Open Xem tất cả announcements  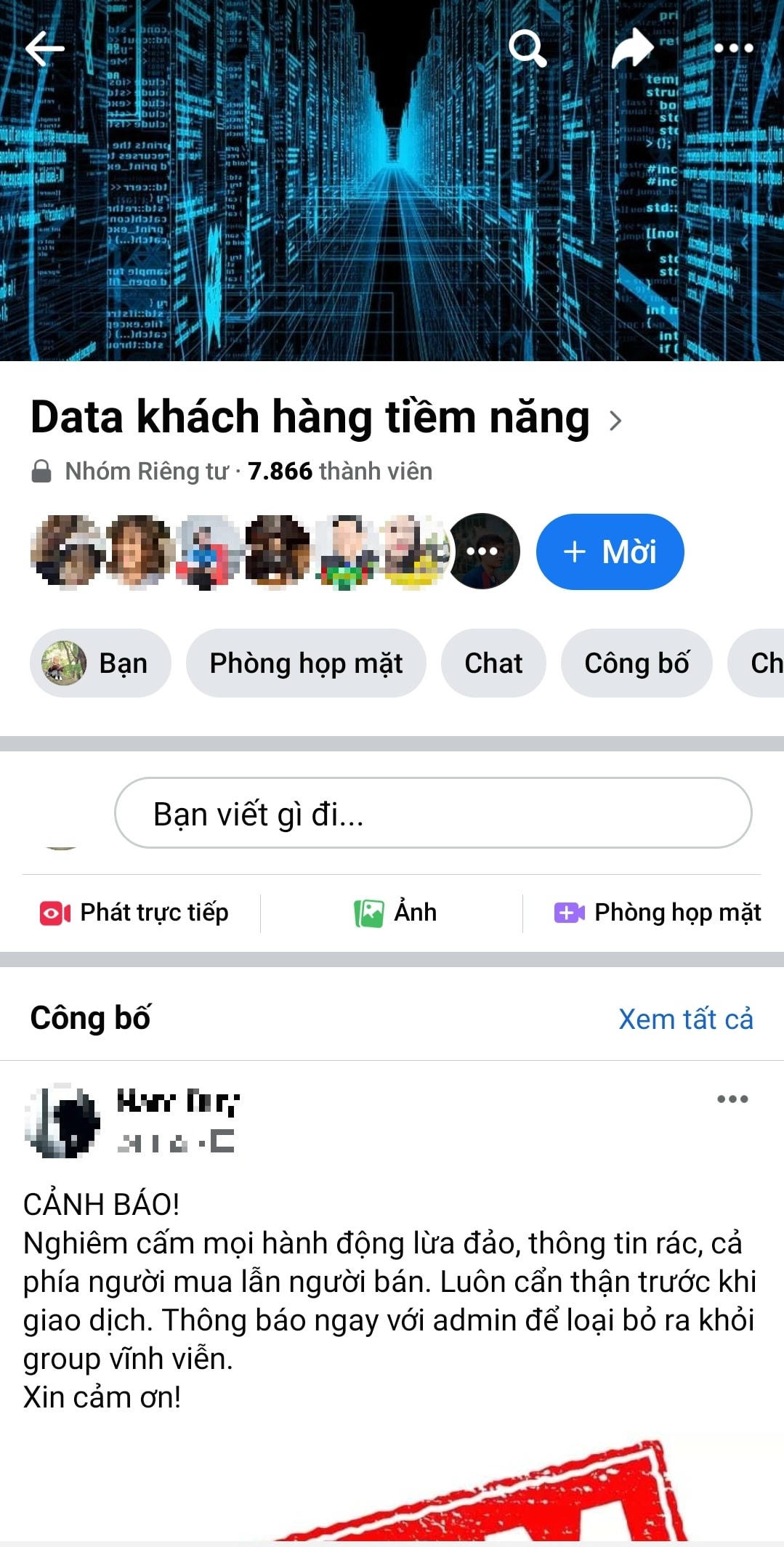pos(685,1019)
